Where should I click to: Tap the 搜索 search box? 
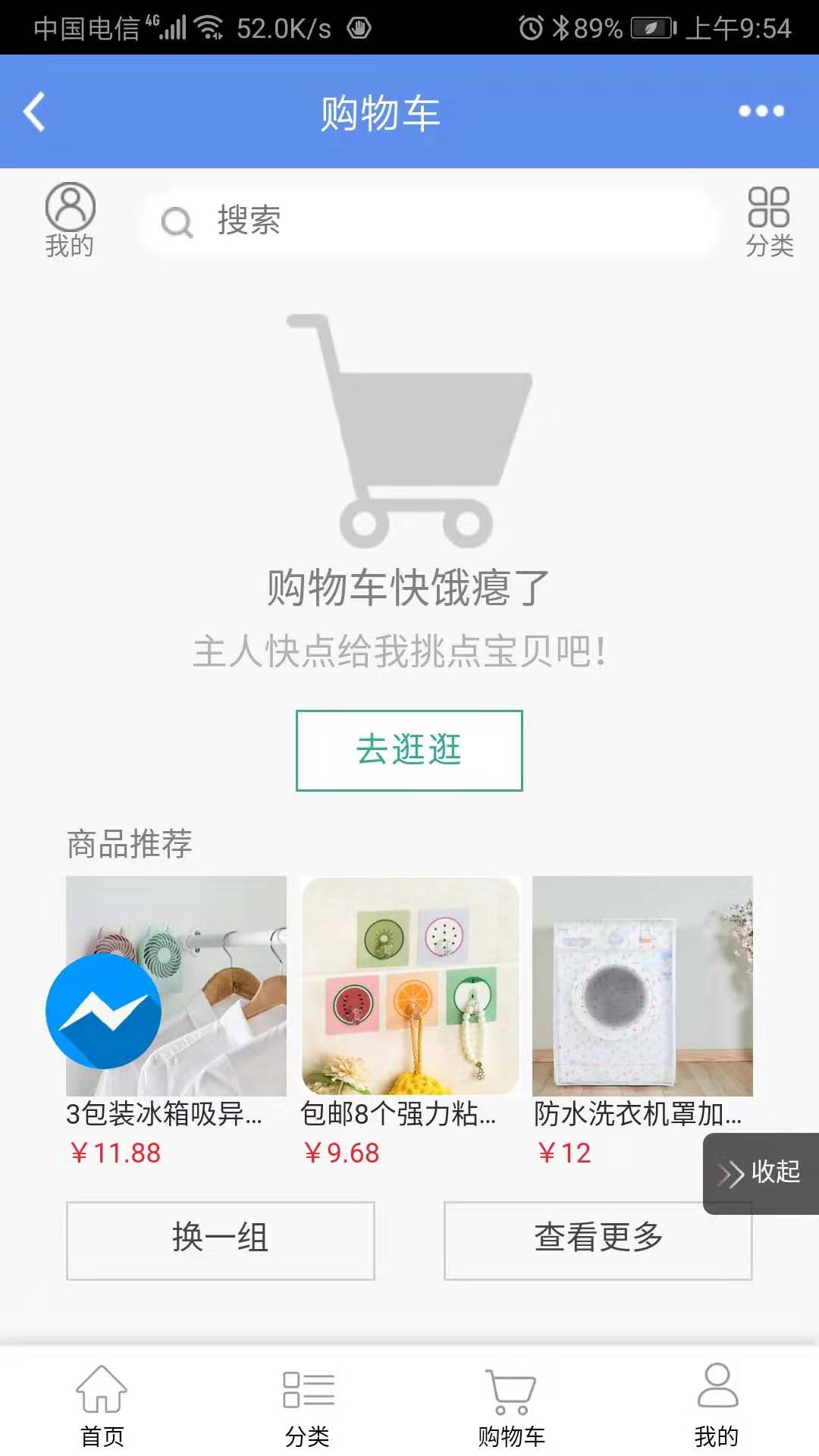(x=428, y=221)
